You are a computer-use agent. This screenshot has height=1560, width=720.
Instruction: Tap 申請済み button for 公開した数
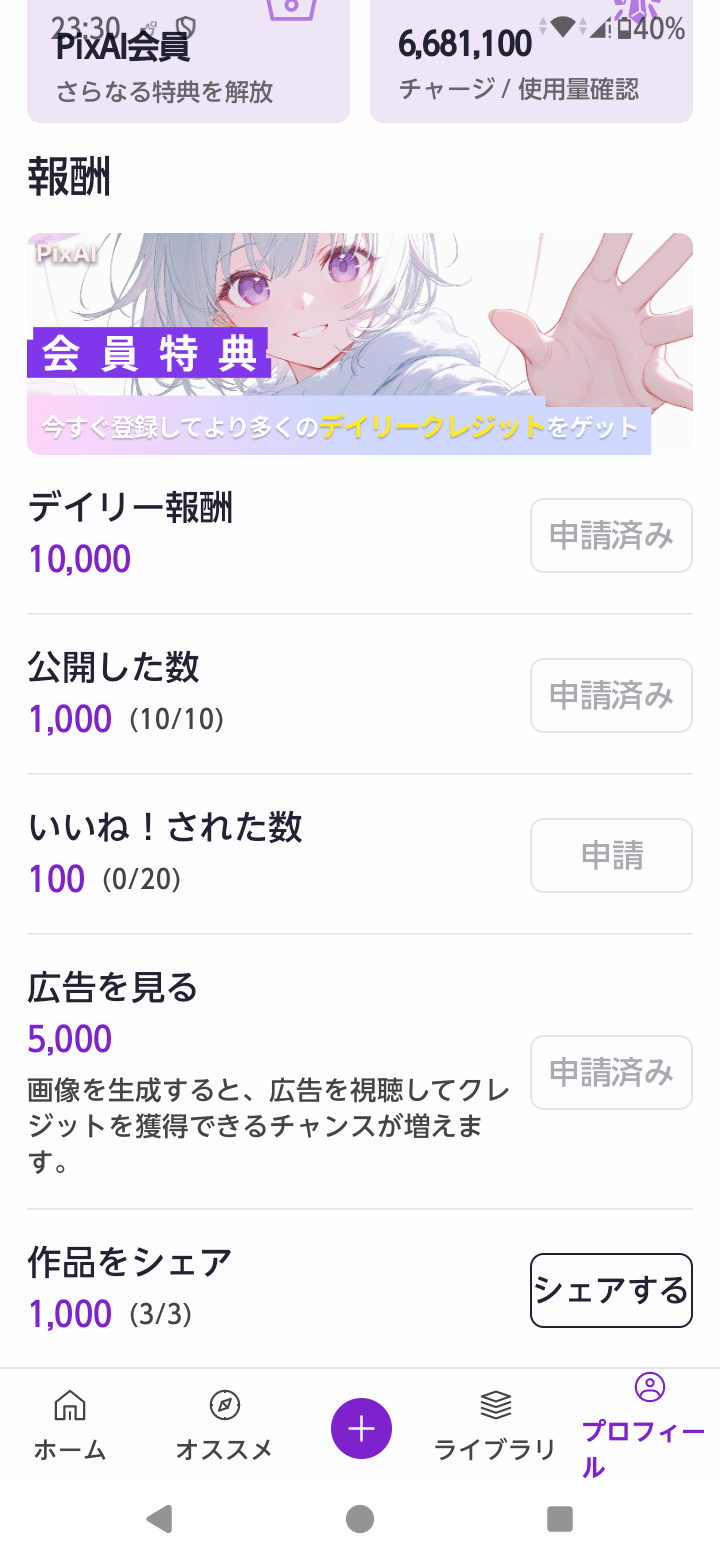pos(611,696)
